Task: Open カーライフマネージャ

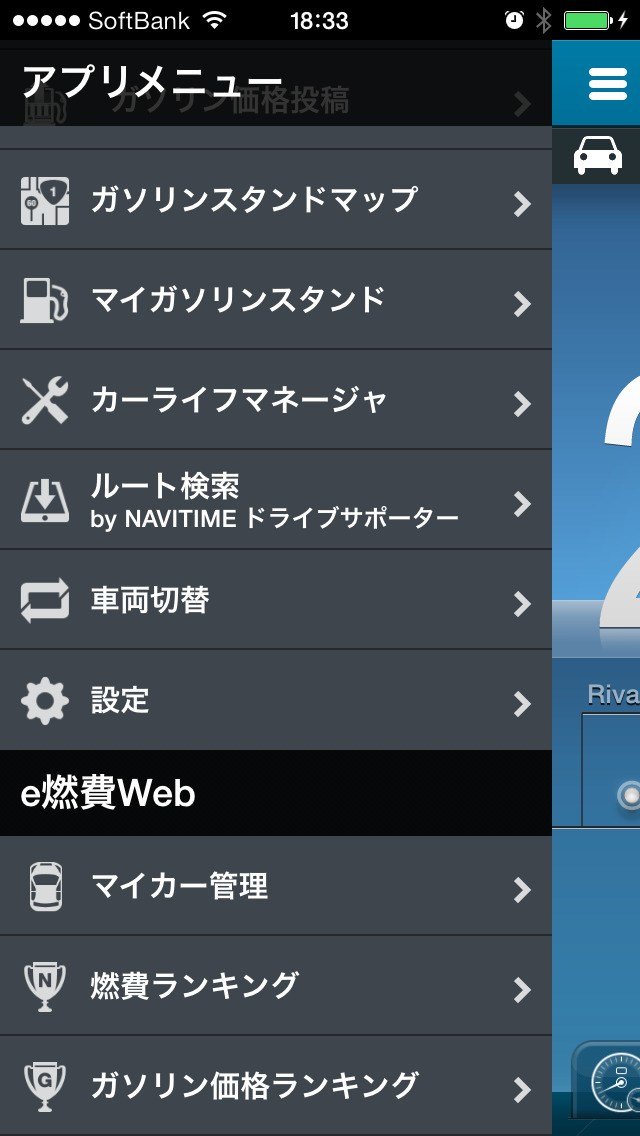Action: (x=275, y=400)
